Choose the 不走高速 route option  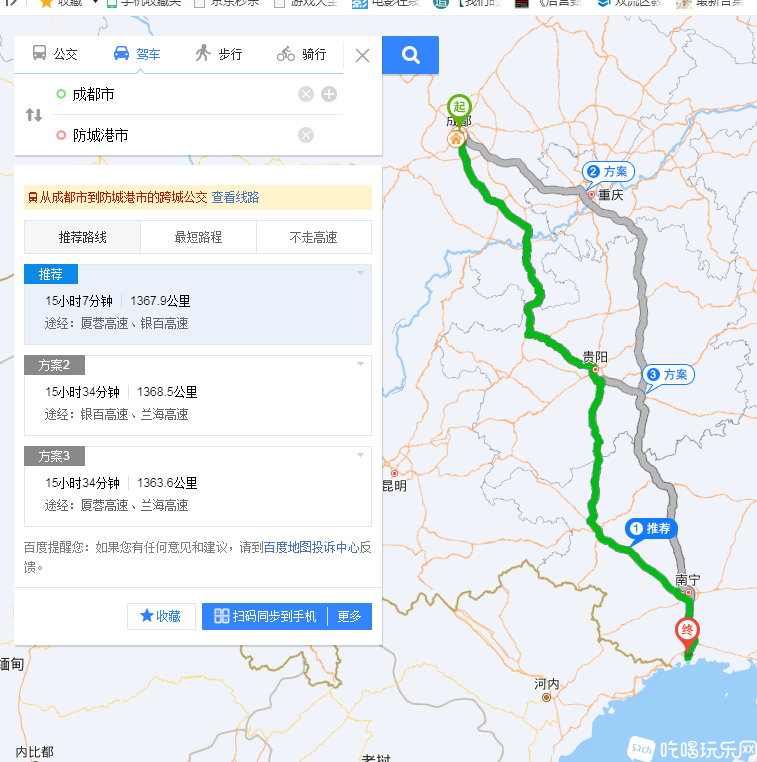[313, 237]
